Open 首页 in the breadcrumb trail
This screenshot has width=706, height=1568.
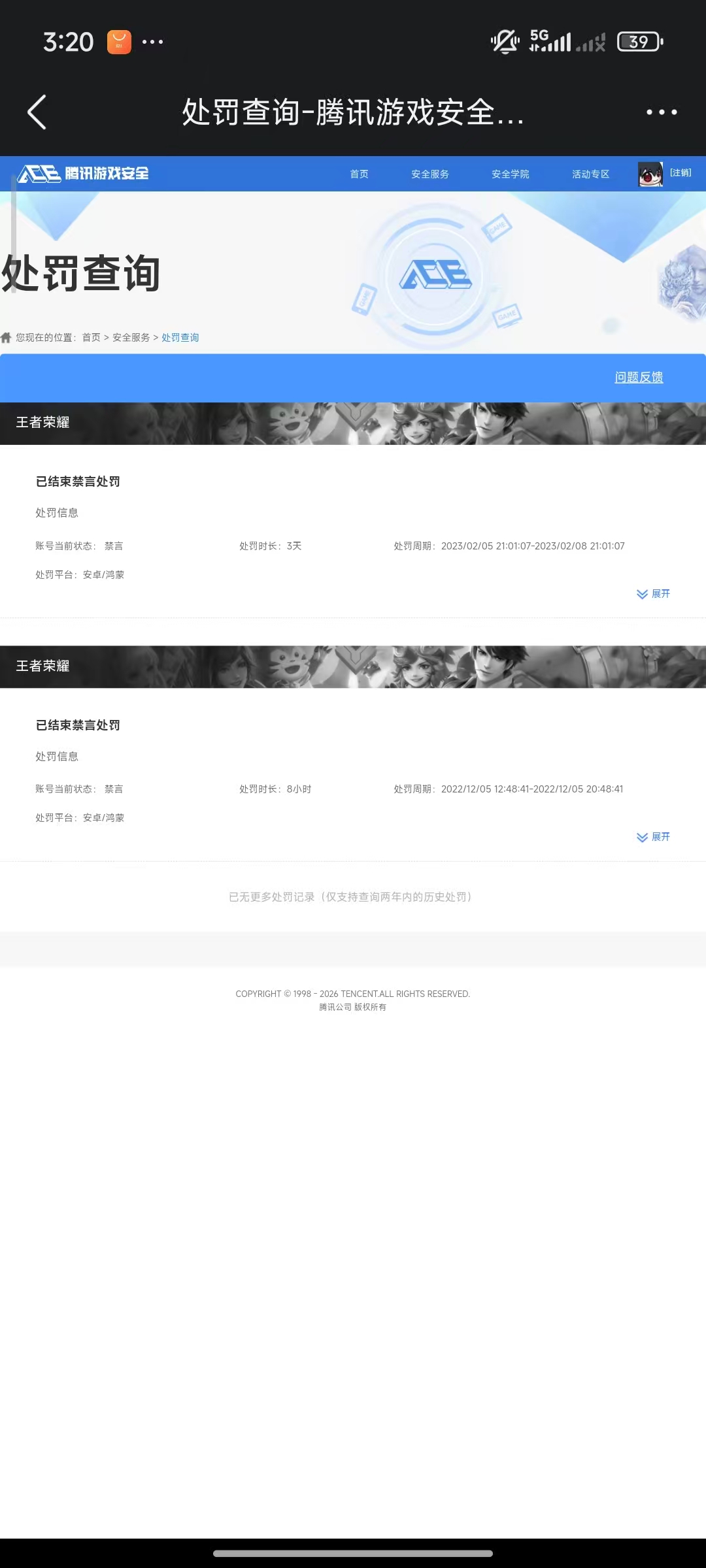pyautogui.click(x=91, y=337)
